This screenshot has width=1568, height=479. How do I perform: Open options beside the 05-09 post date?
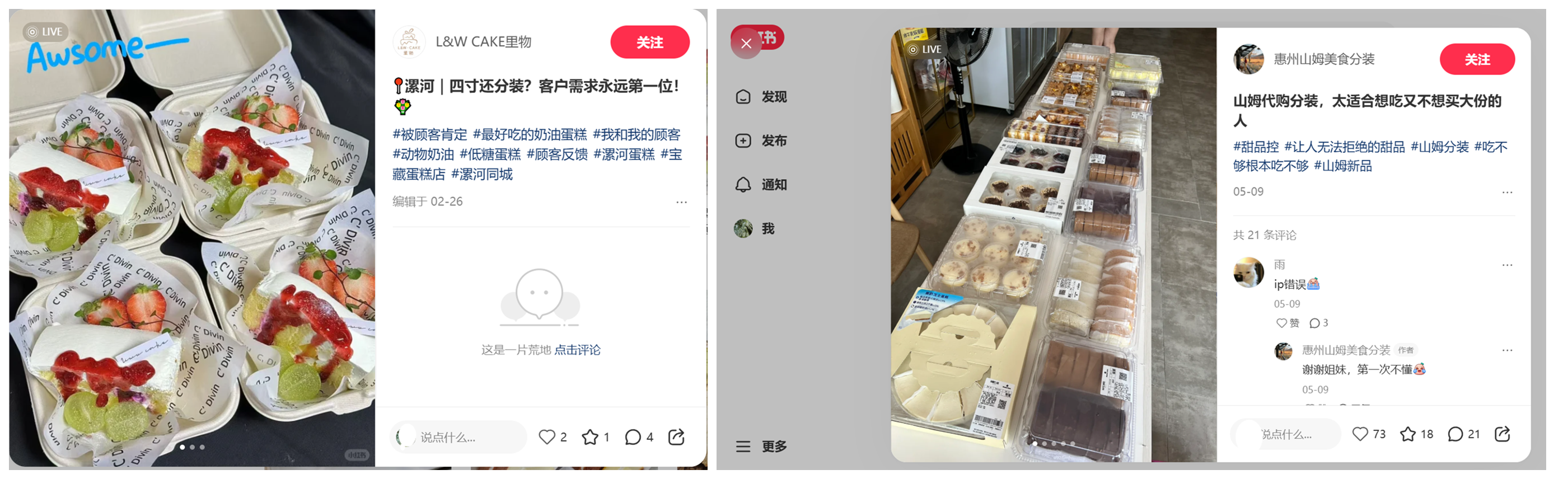click(x=1506, y=192)
